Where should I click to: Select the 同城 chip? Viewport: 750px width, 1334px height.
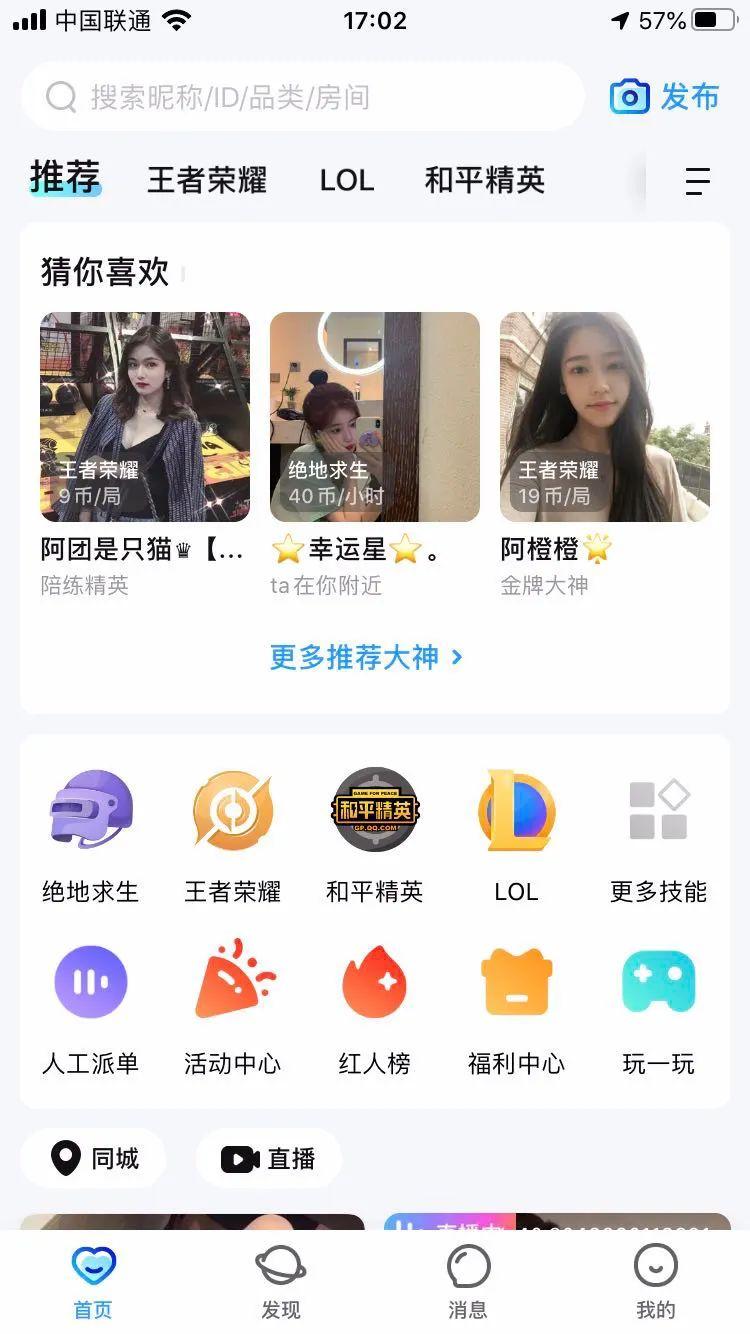94,1158
